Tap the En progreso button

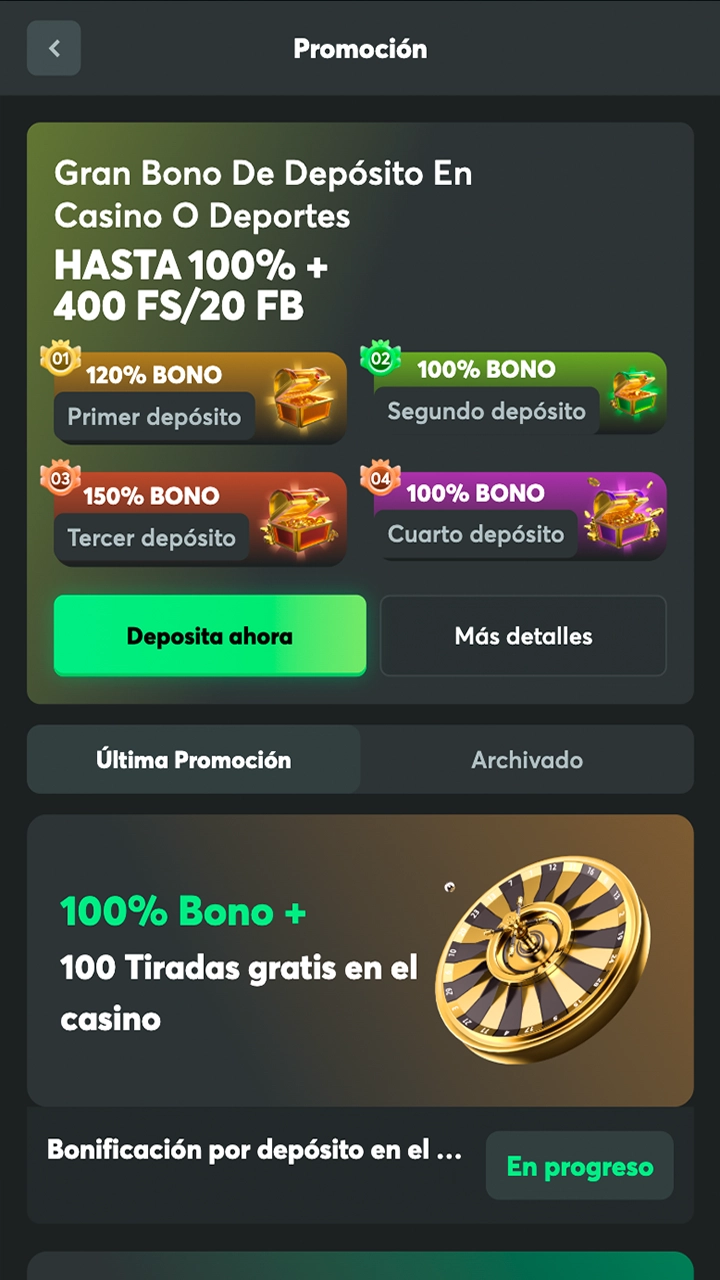click(579, 1166)
